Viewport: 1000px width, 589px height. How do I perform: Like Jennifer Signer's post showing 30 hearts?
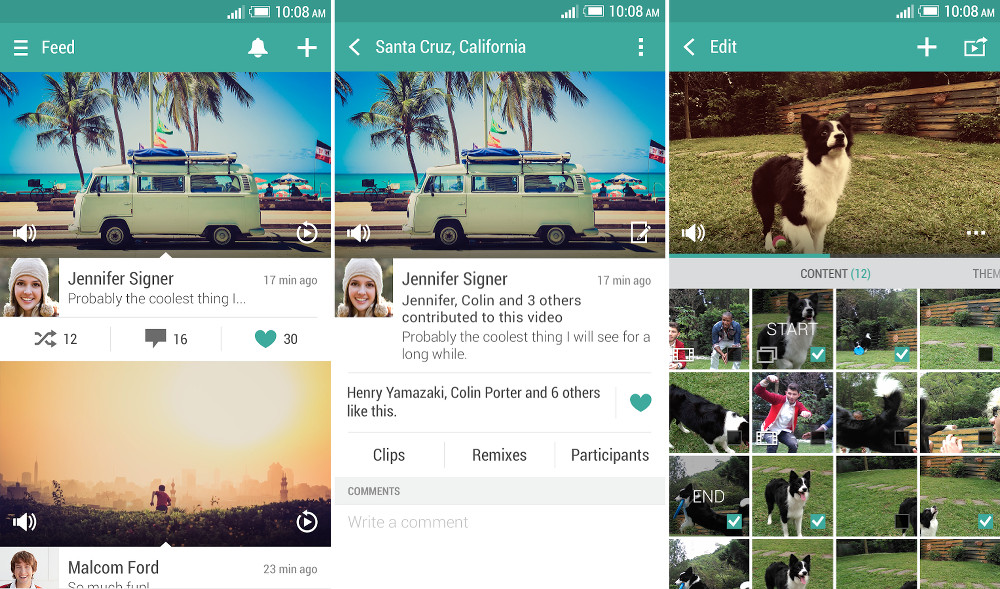tap(277, 339)
